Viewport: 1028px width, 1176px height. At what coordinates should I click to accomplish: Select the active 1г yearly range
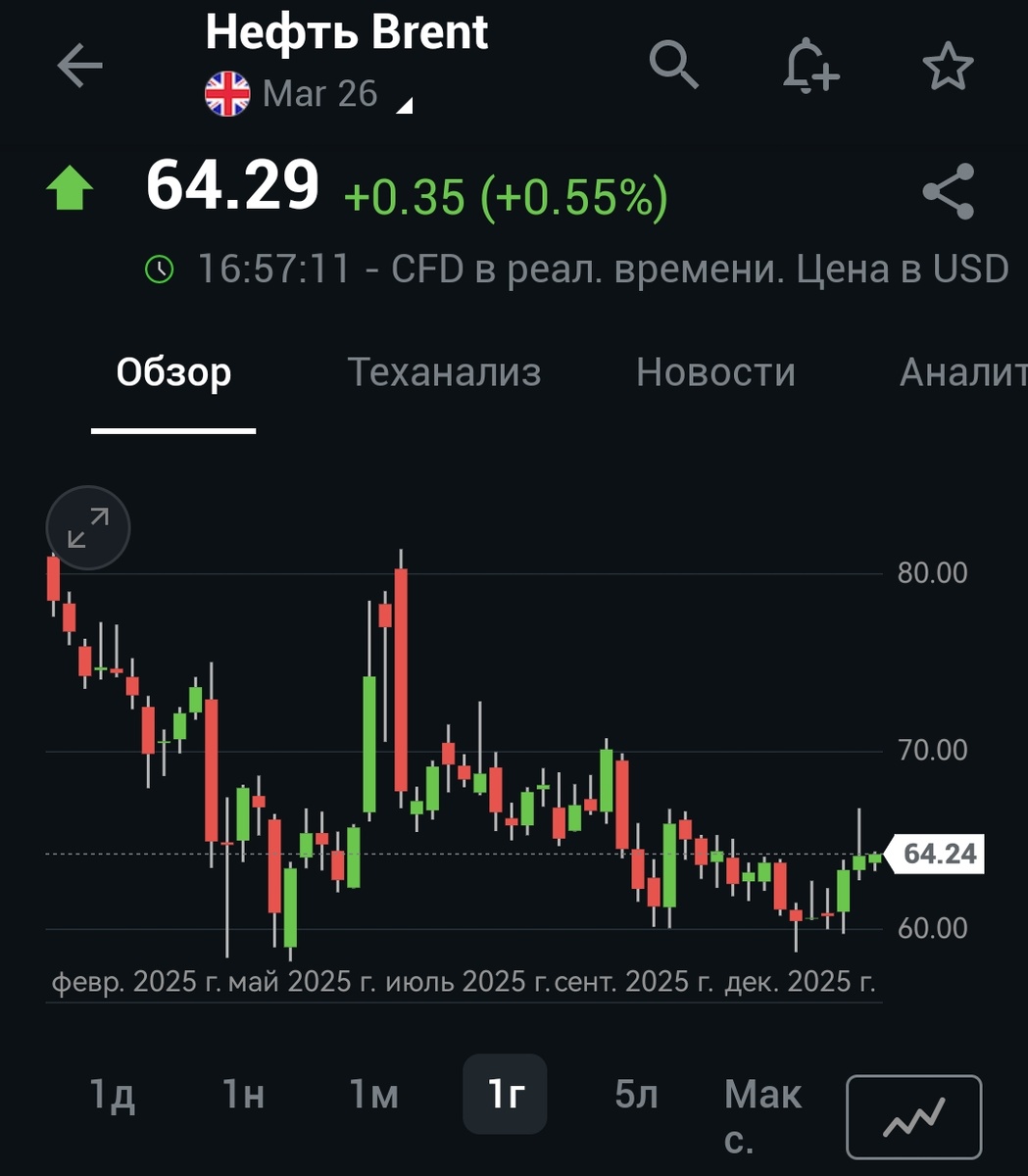pyautogui.click(x=504, y=1094)
